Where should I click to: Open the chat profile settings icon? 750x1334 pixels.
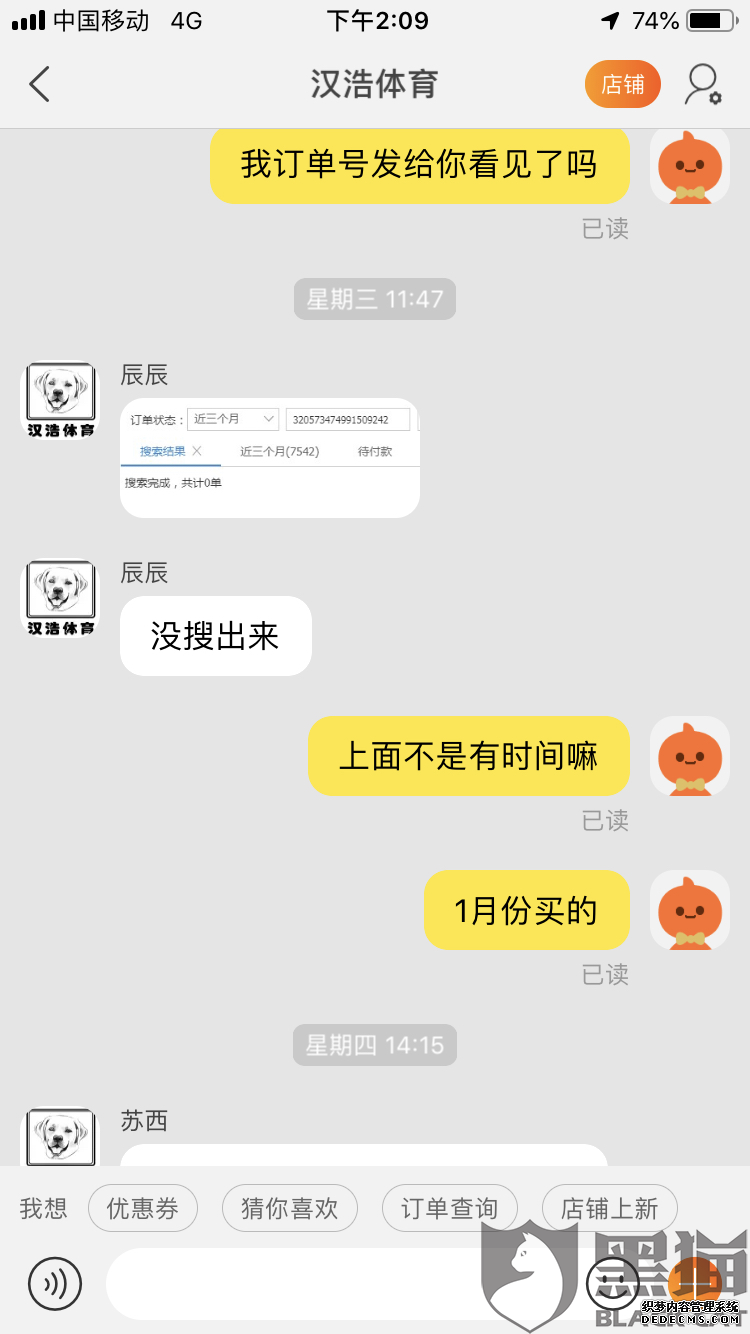pyautogui.click(x=702, y=85)
